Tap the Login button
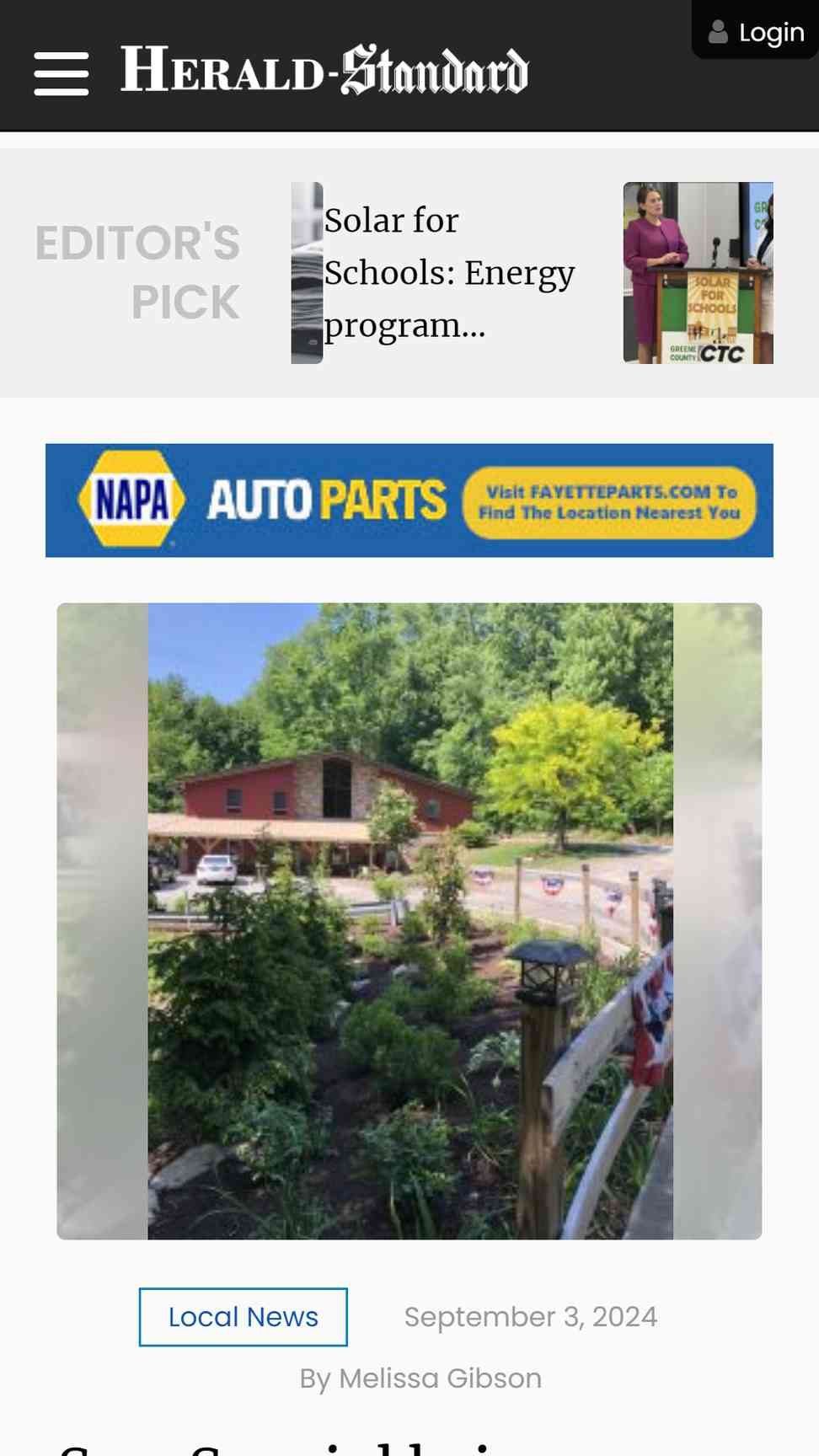The image size is (819, 1456). coord(756,31)
